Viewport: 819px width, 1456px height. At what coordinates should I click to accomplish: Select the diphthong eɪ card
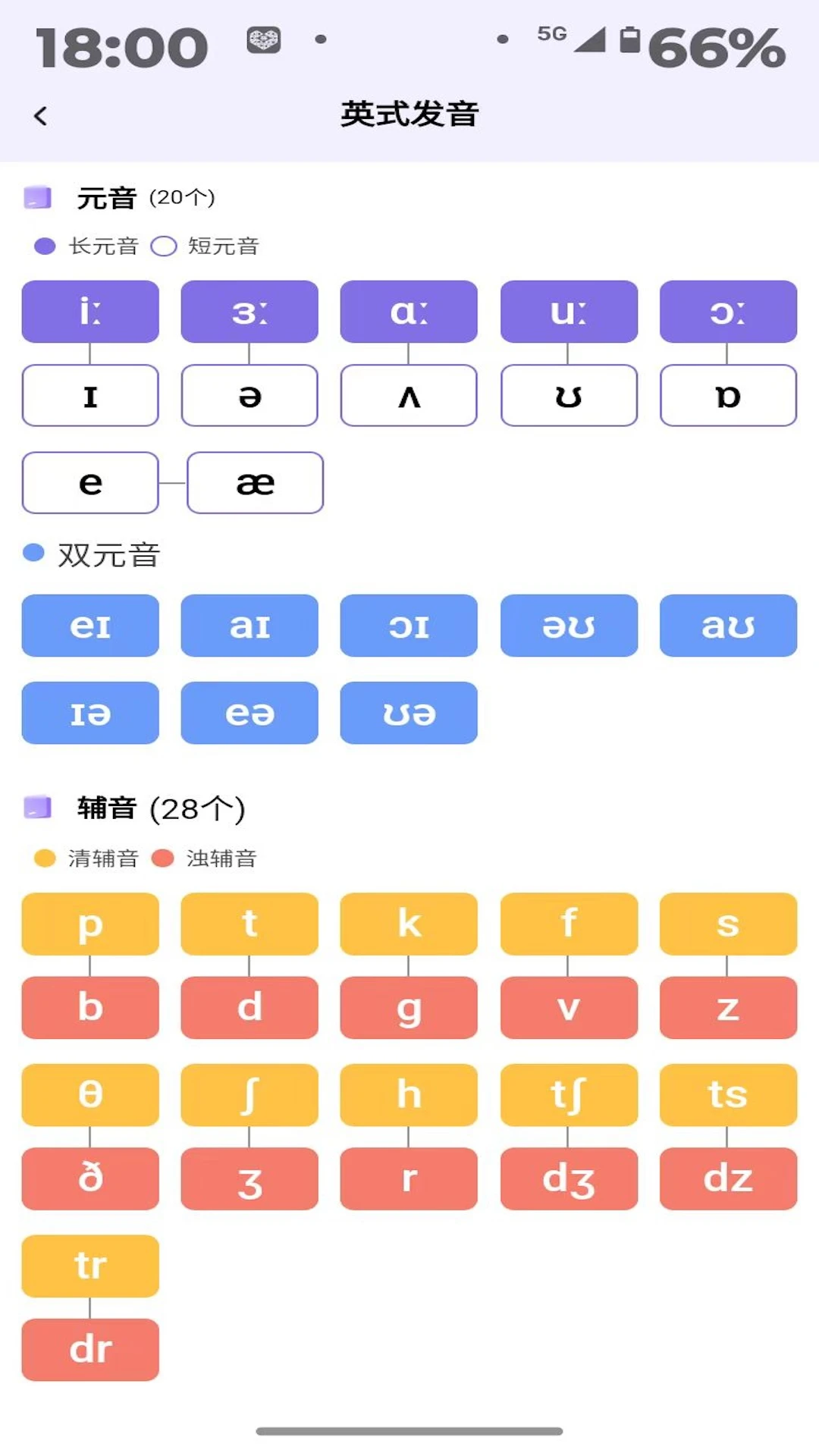point(89,626)
